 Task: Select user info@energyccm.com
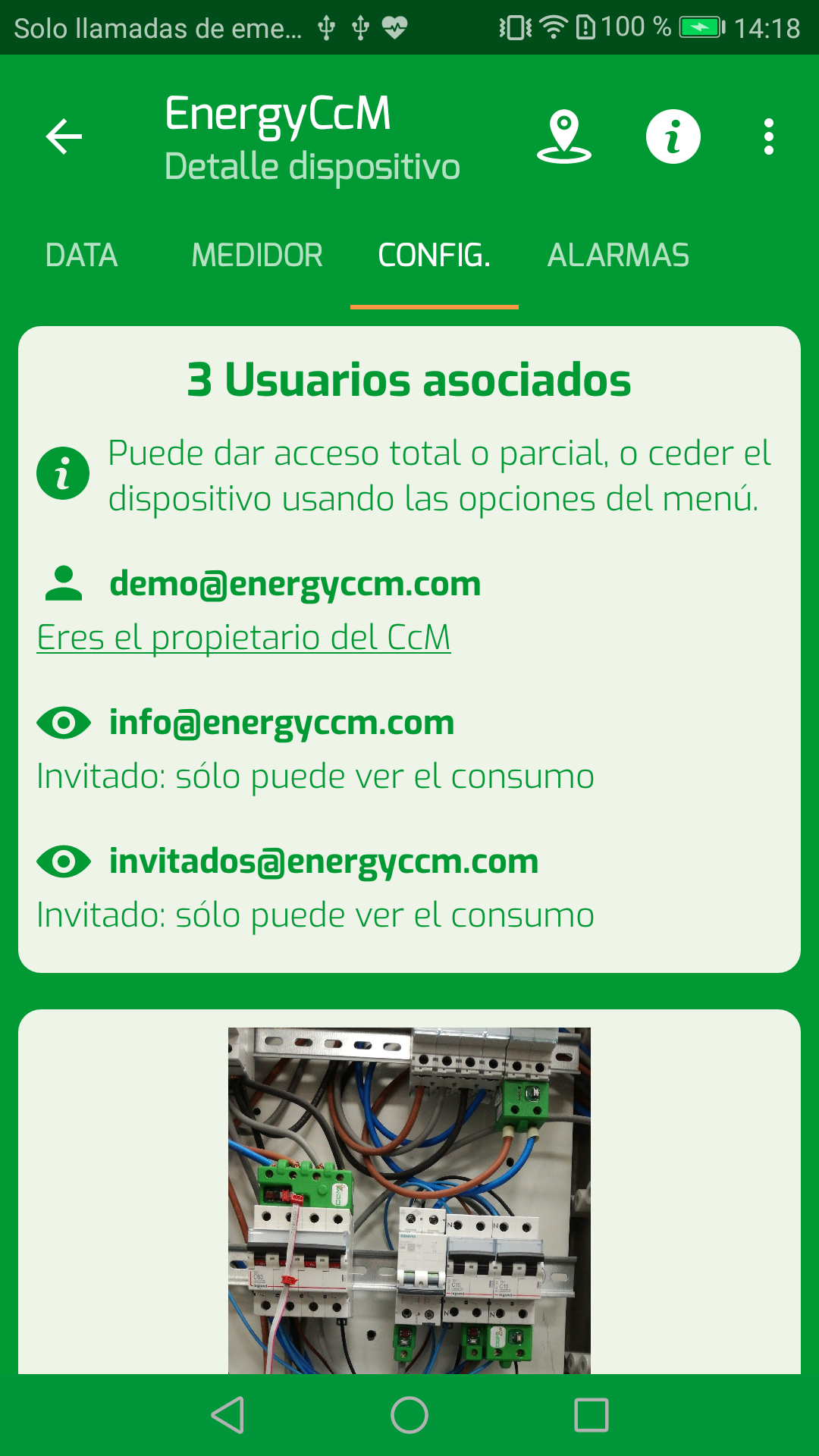(281, 723)
